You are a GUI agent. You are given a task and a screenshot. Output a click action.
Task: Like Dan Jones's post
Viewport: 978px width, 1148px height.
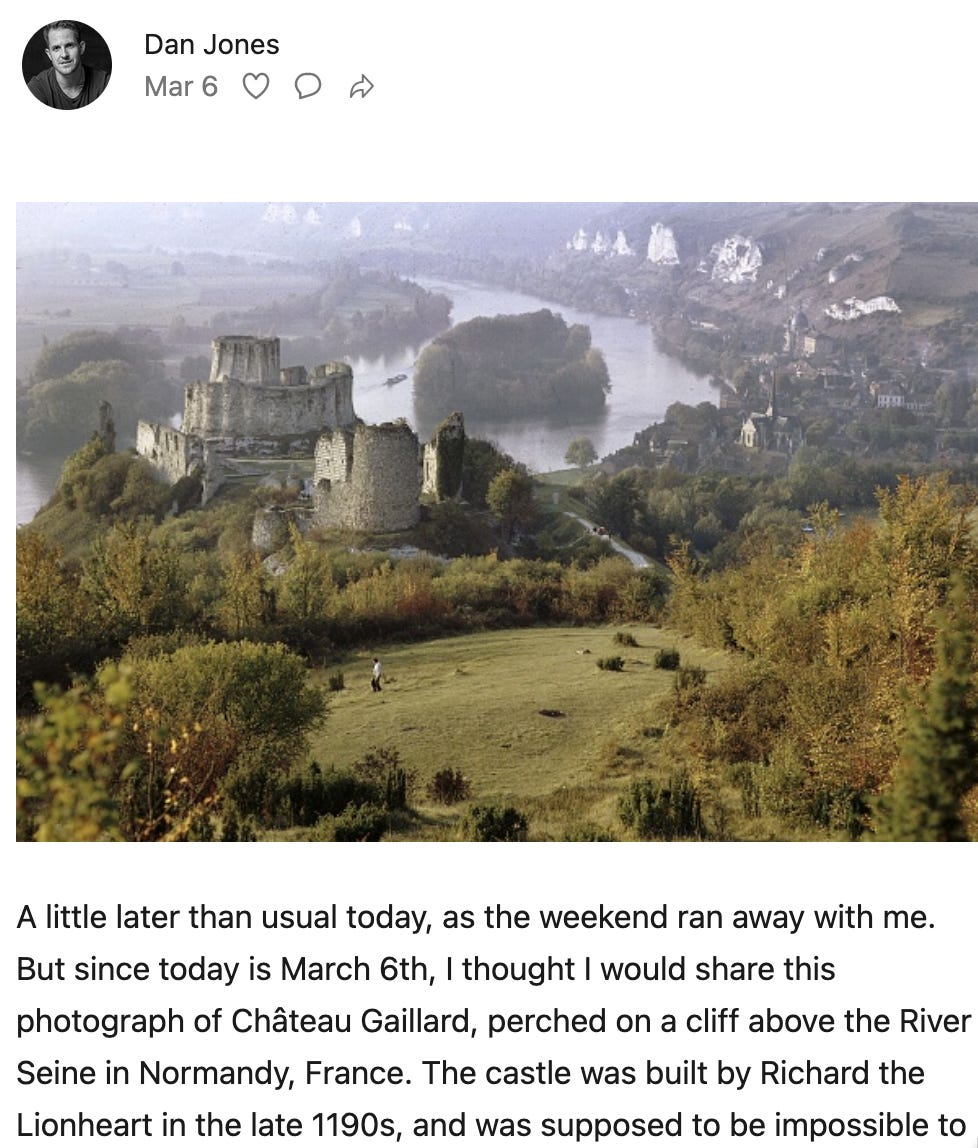(x=257, y=87)
